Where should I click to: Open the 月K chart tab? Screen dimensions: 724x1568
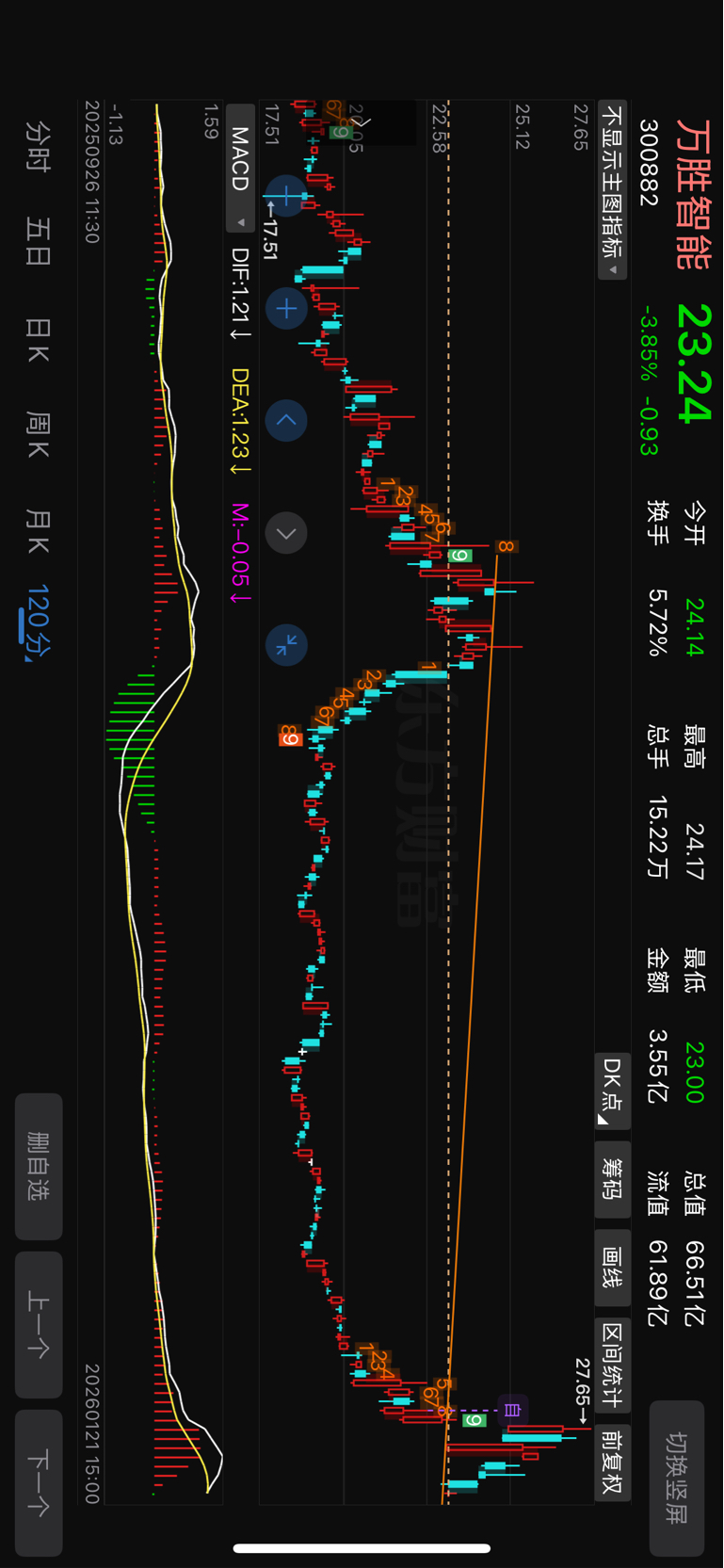click(37, 531)
